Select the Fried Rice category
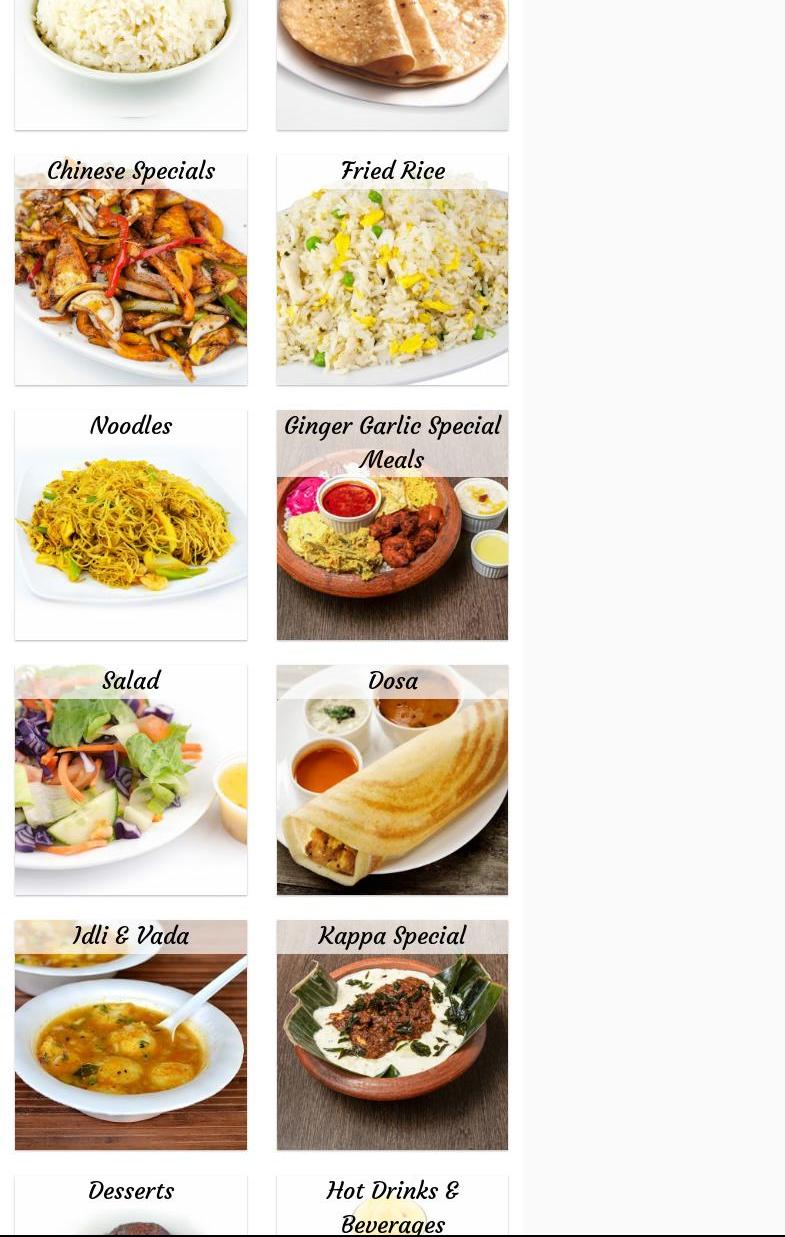Image resolution: width=785 pixels, height=1237 pixels. click(x=392, y=270)
